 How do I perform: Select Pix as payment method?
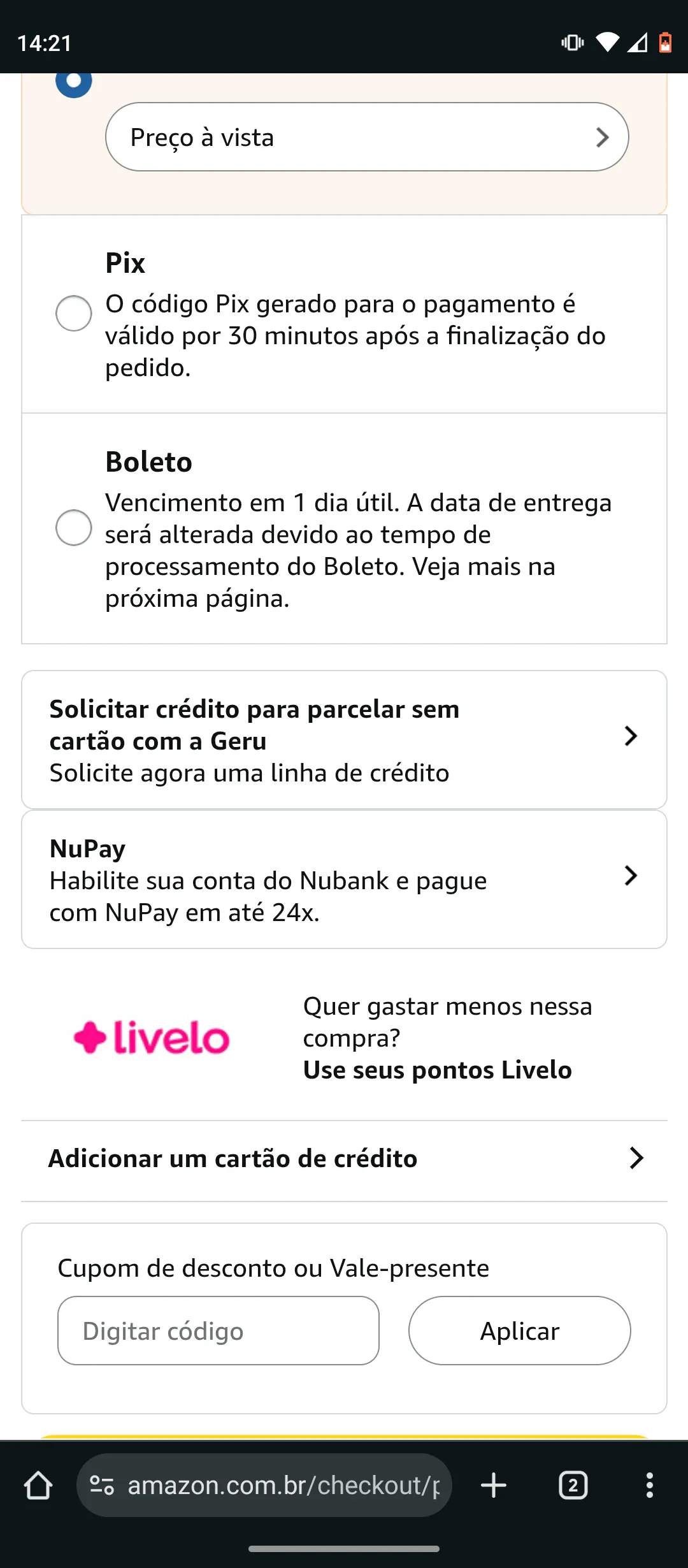(x=74, y=313)
